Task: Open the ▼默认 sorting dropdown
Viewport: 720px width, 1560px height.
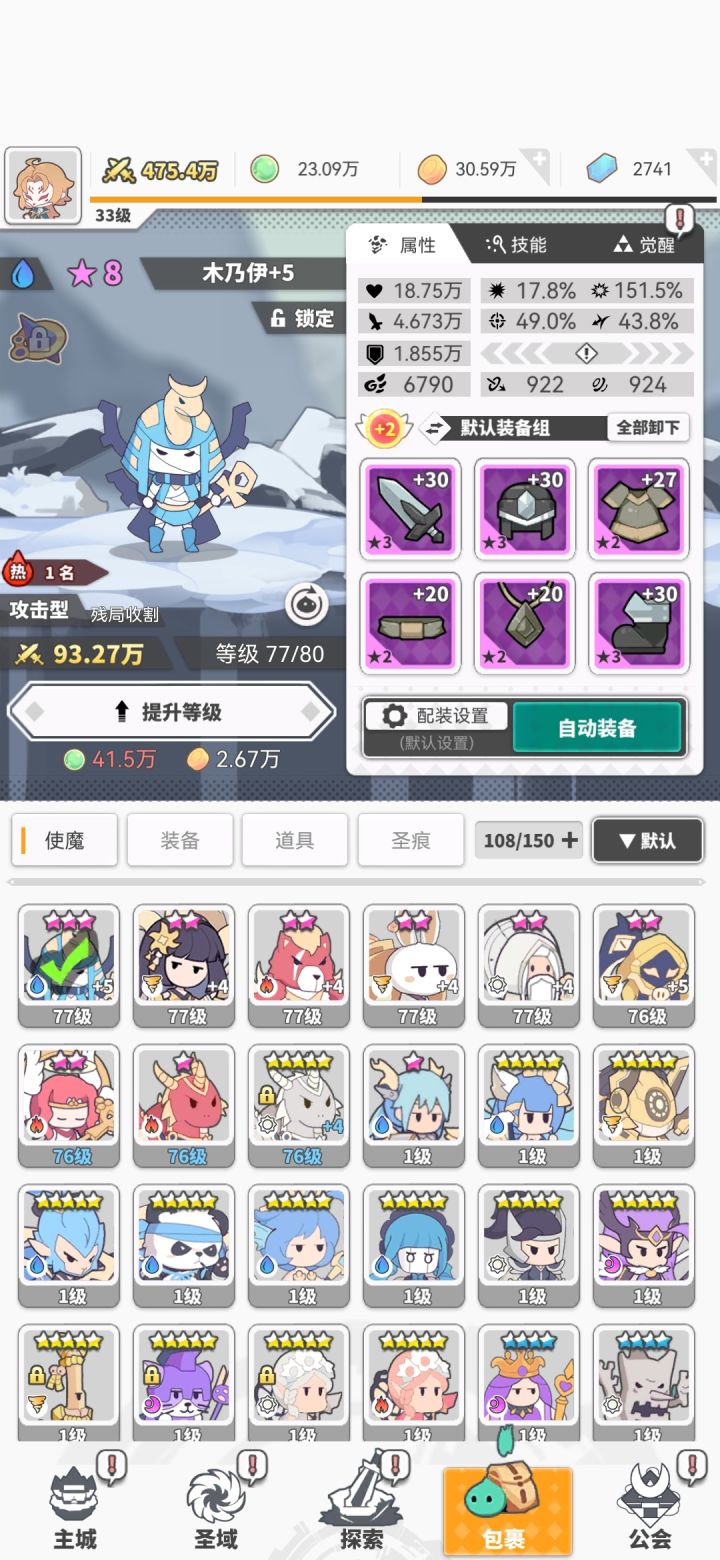Action: point(647,840)
